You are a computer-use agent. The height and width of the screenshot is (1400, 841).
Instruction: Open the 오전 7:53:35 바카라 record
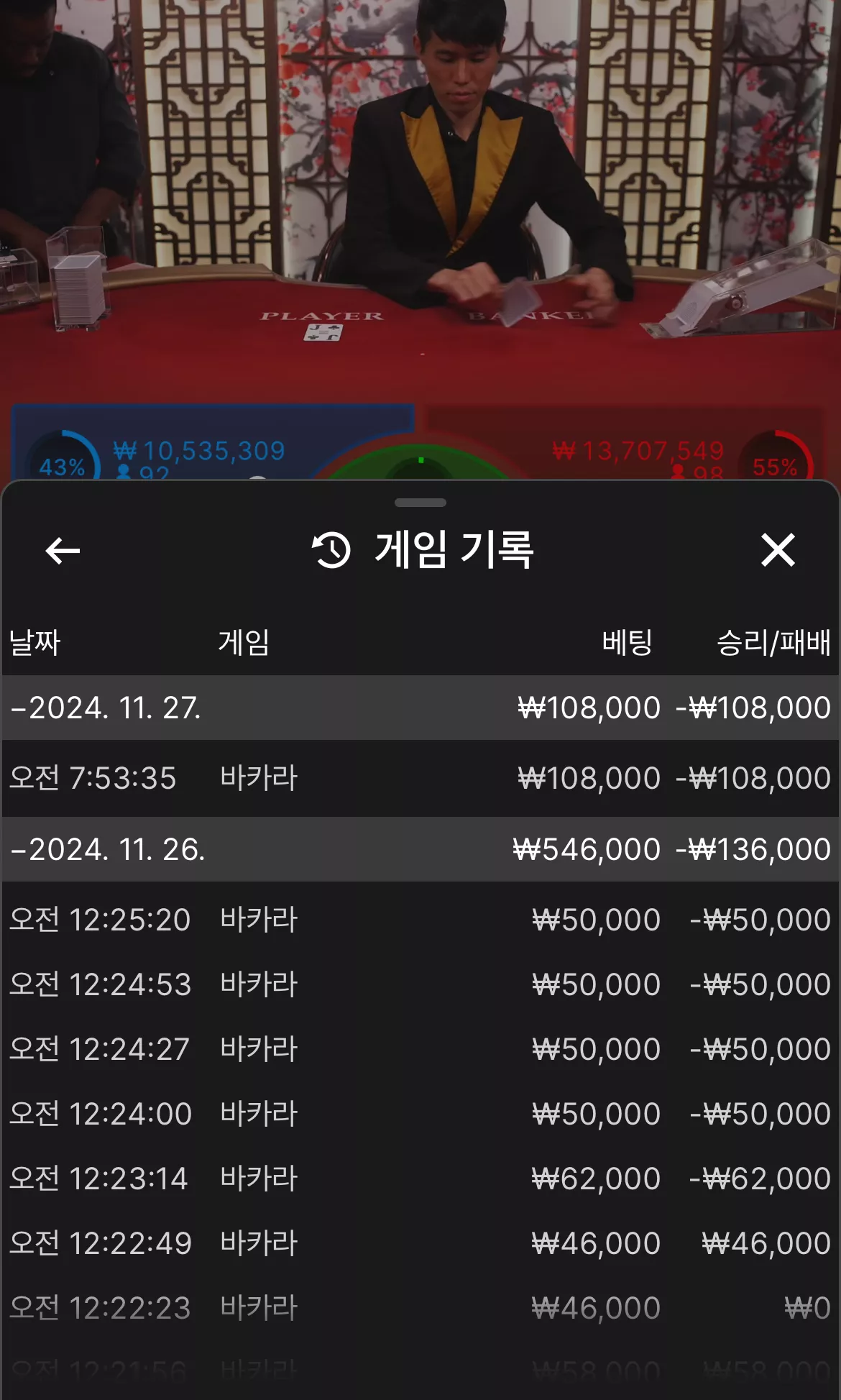tap(420, 778)
